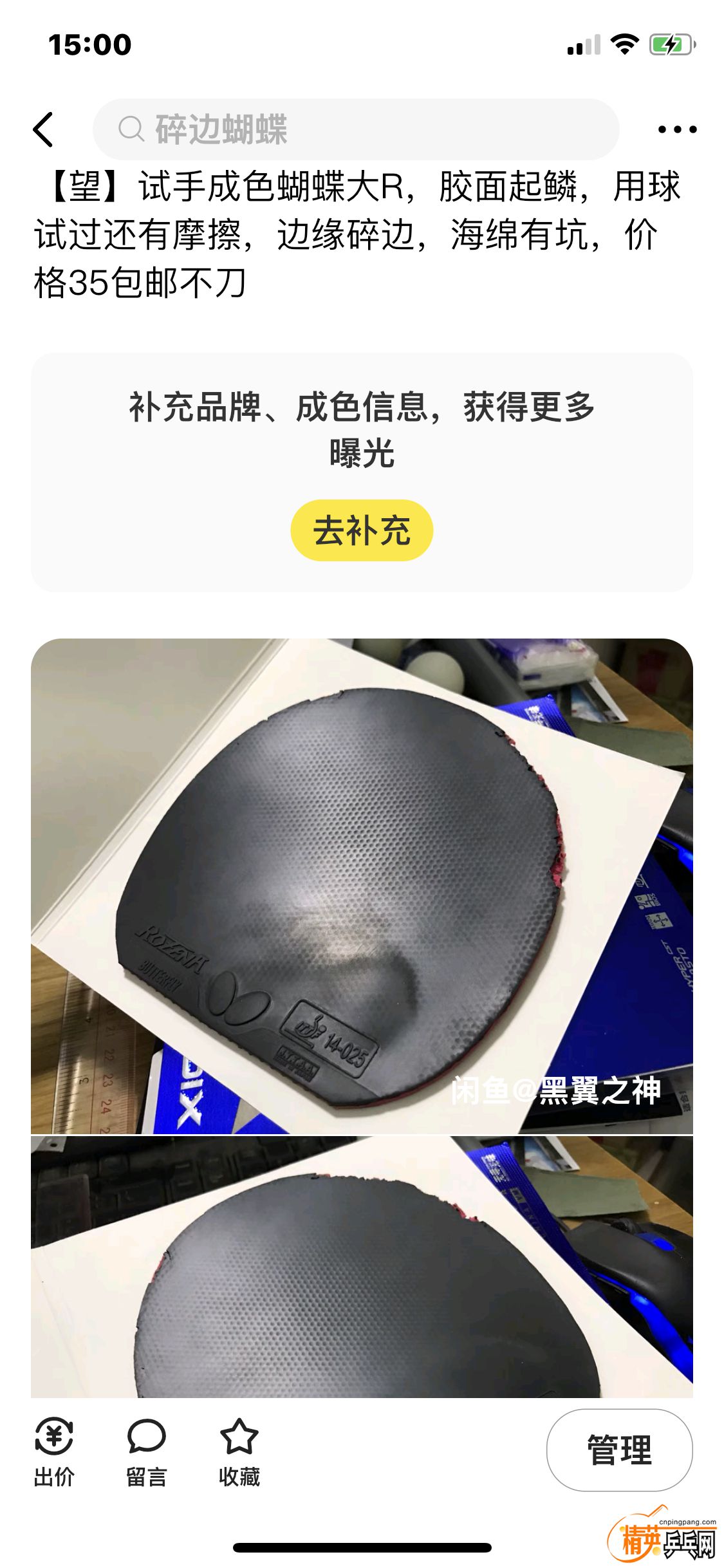Tap the yellow 去补充 button
The width and height of the screenshot is (724, 1568).
pos(362,530)
